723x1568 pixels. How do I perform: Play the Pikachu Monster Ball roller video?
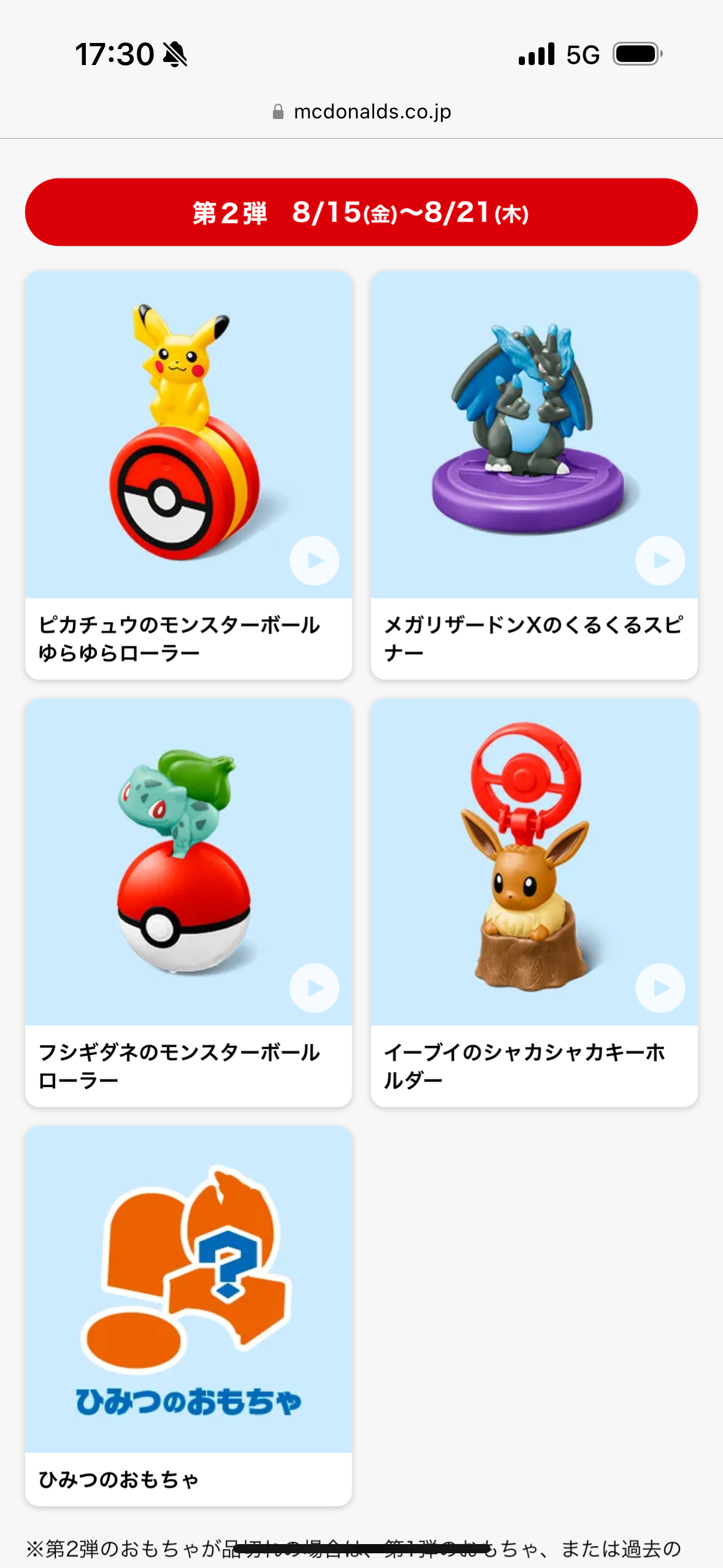pos(314,561)
